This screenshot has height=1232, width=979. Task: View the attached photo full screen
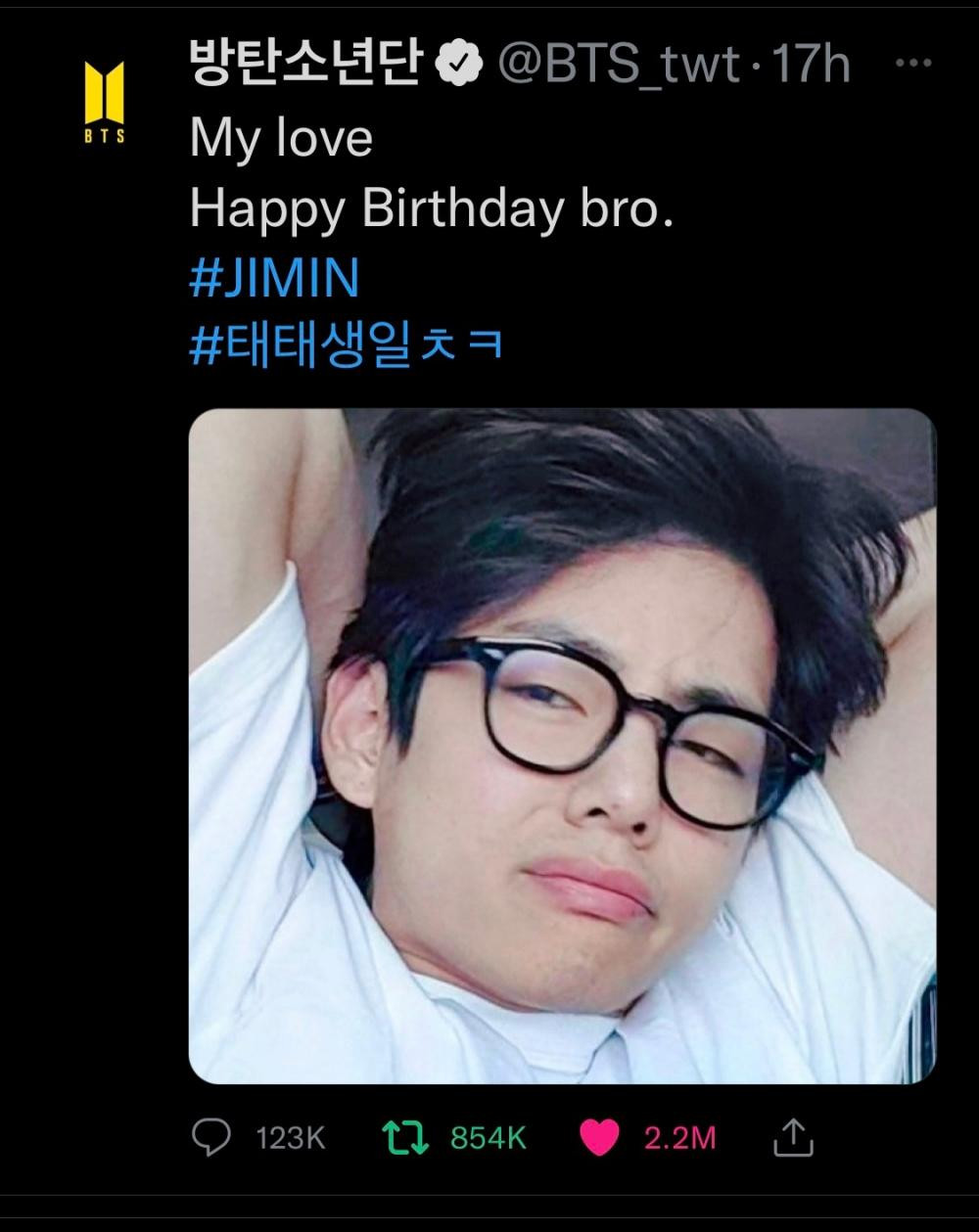(x=562, y=746)
